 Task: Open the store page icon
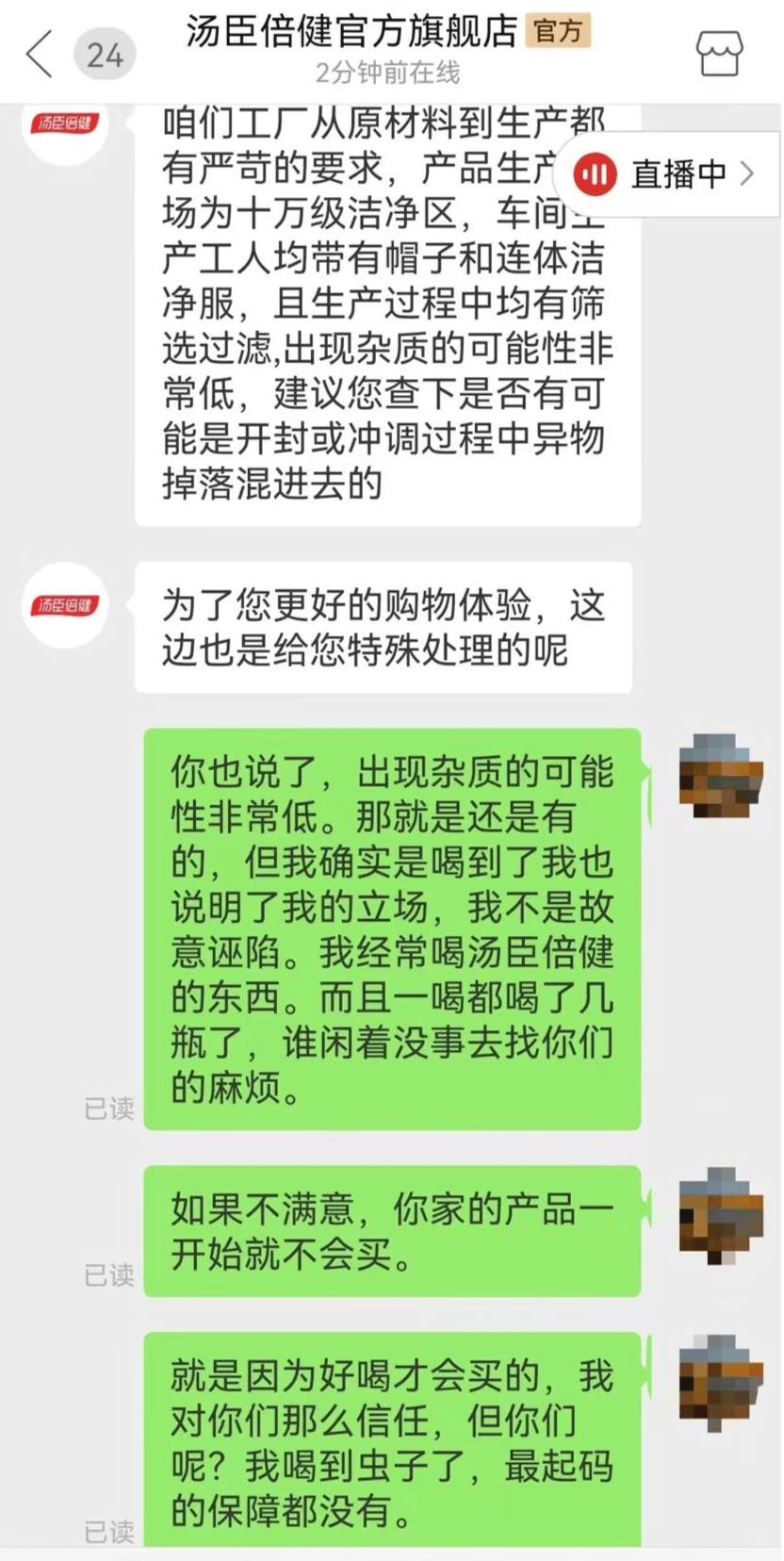click(719, 53)
